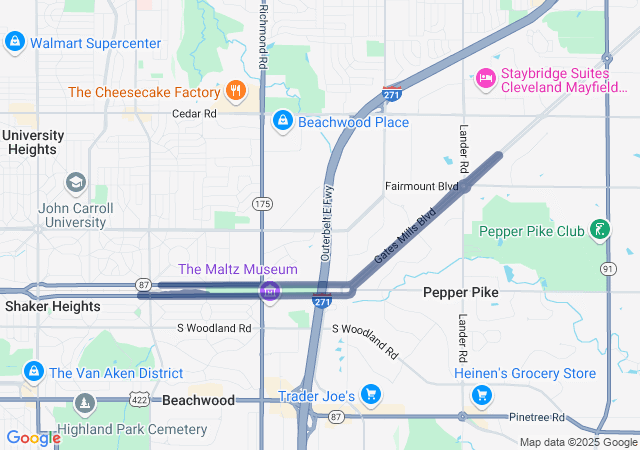This screenshot has height=450, width=640.
Task: Tap The Maltz Museum pin
Action: 269,291
